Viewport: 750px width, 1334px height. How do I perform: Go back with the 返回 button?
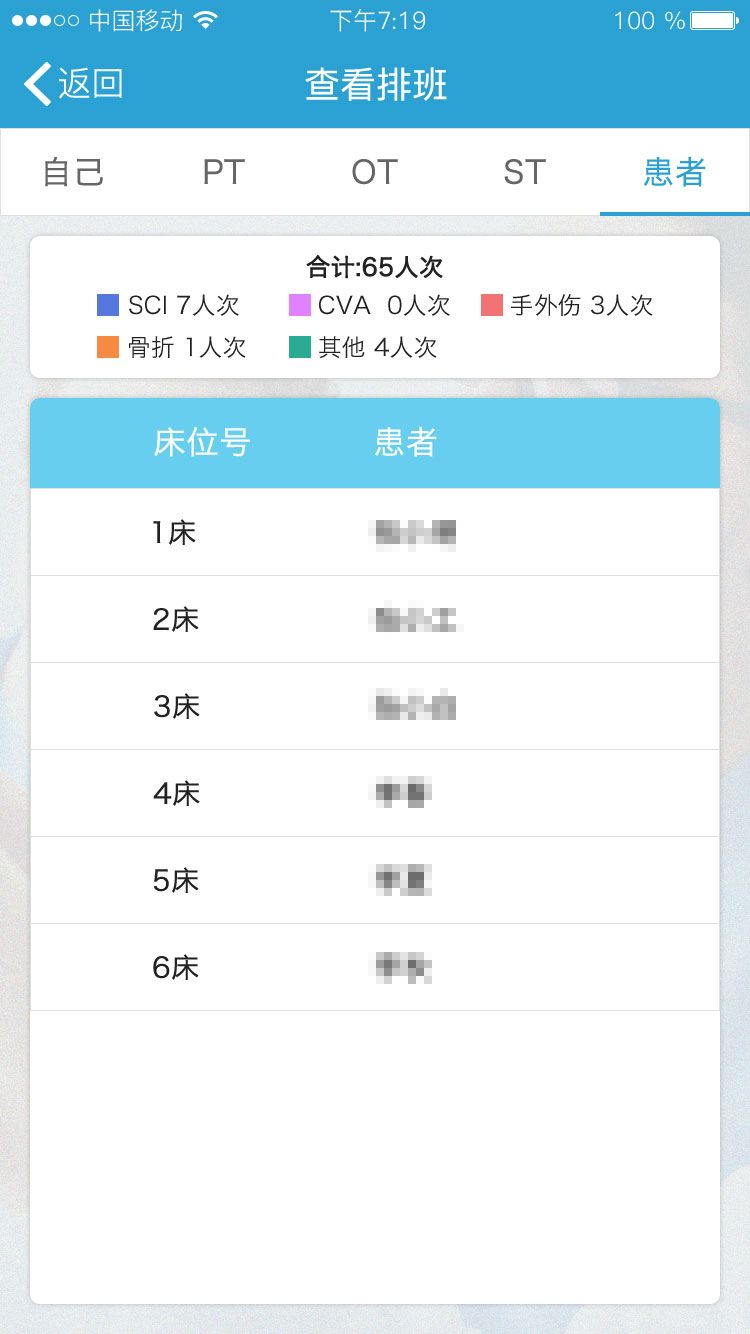pos(74,84)
